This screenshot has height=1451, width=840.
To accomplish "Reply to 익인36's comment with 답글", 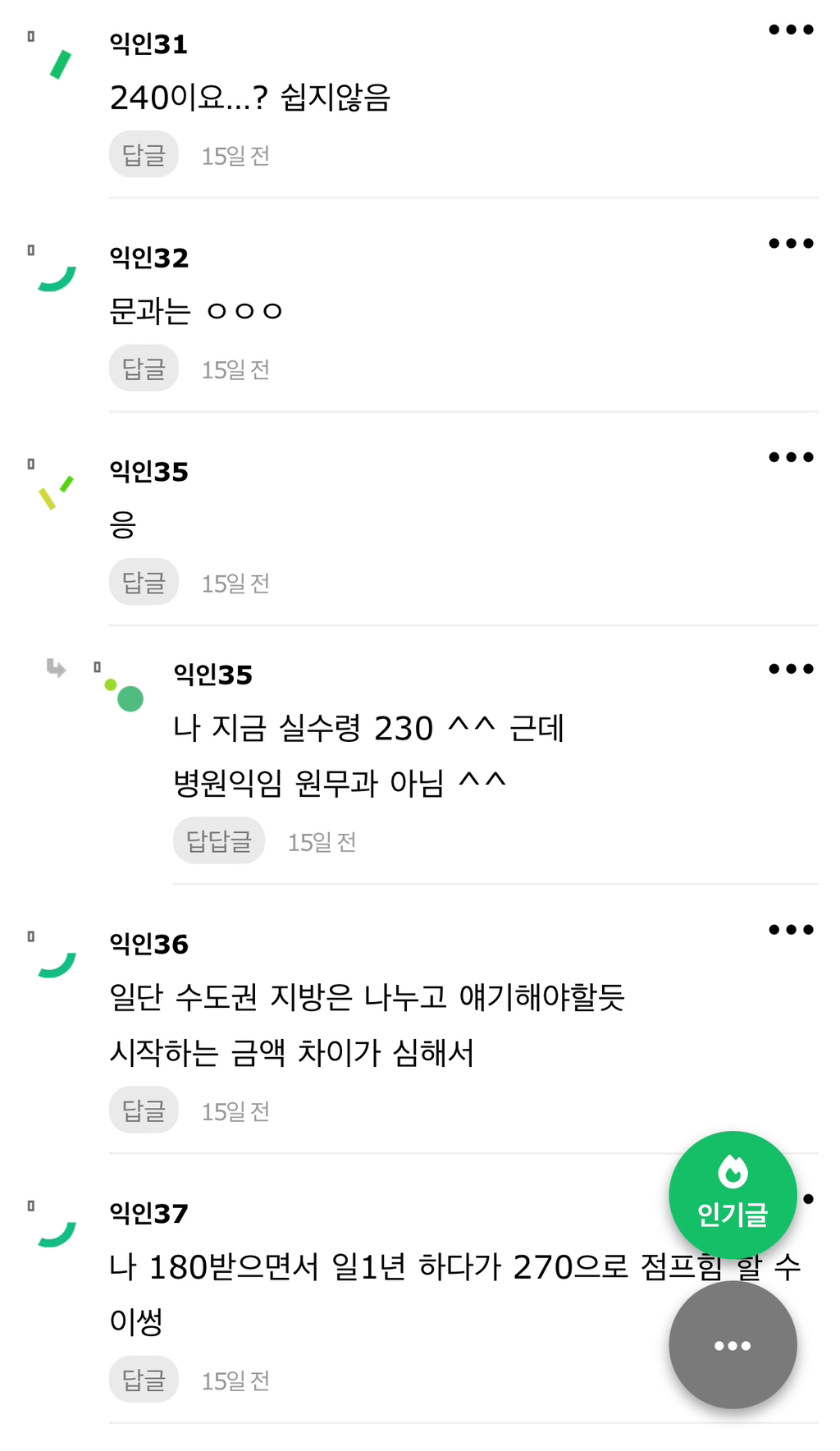I will click(144, 1110).
